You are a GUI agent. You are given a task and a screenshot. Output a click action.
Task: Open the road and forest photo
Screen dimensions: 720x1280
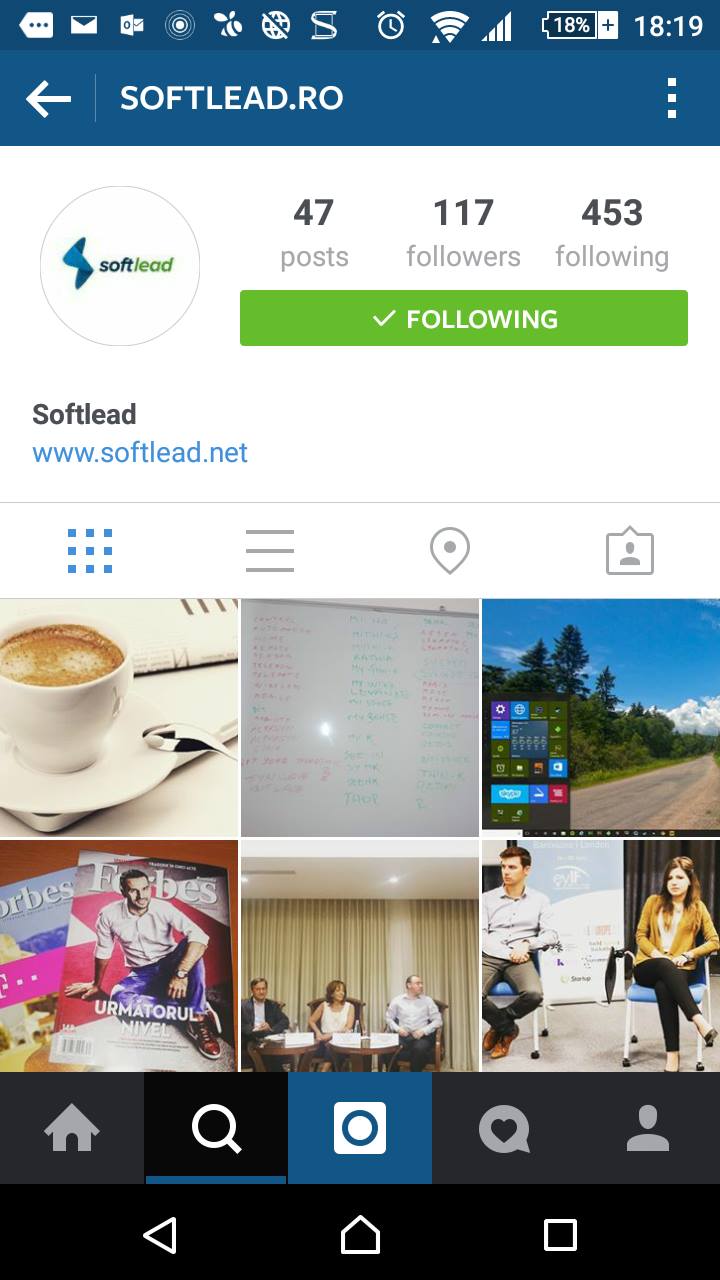click(x=600, y=717)
